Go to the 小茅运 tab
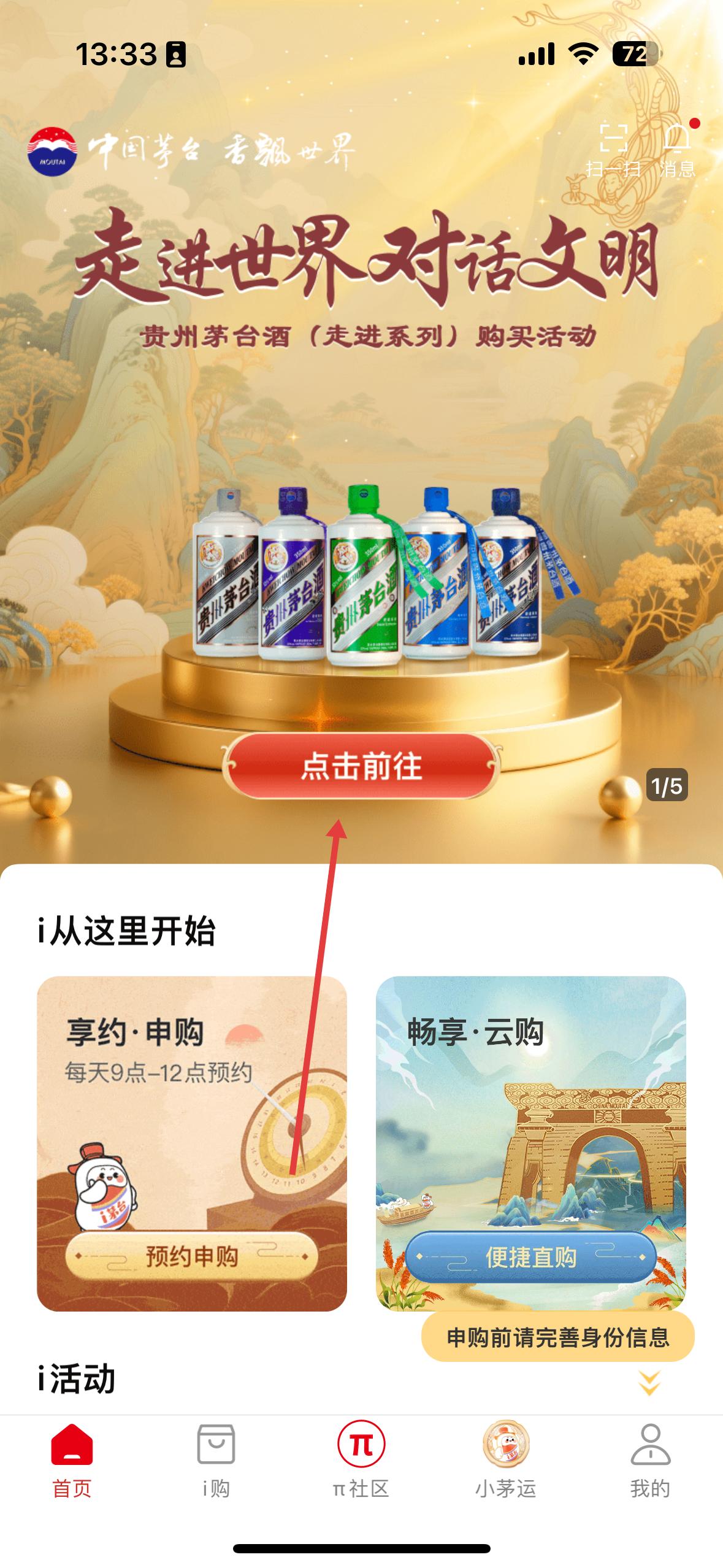The image size is (723, 1568). [506, 1461]
